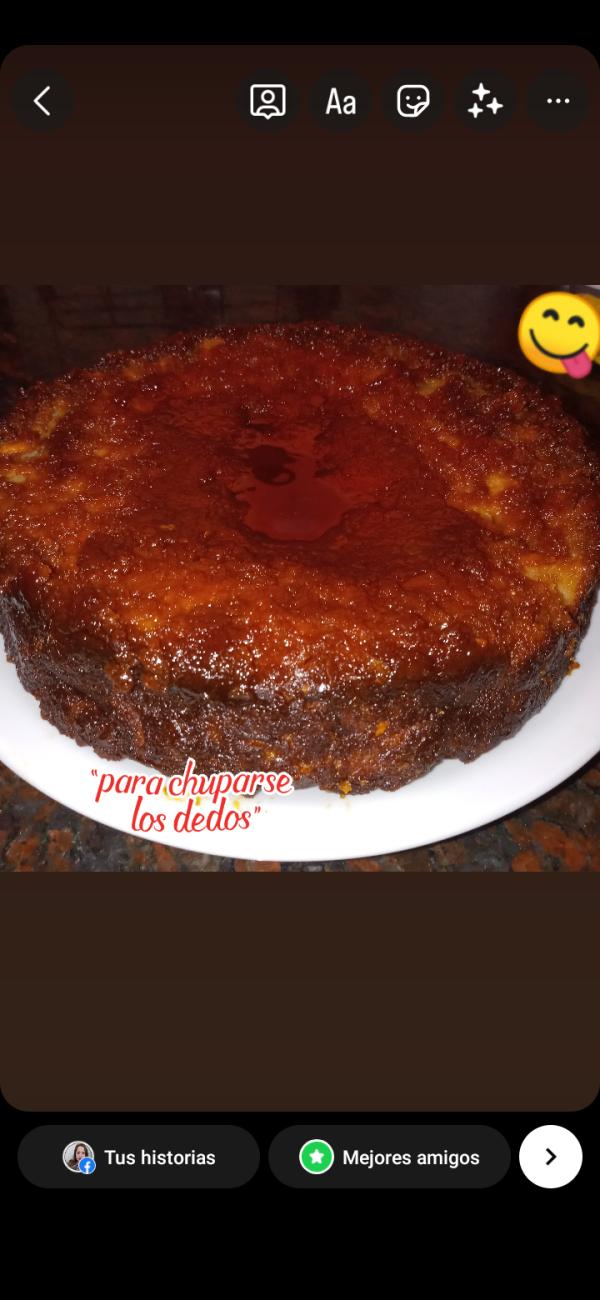The height and width of the screenshot is (1300, 600).
Task: Share to Tus historias
Action: (x=139, y=1157)
